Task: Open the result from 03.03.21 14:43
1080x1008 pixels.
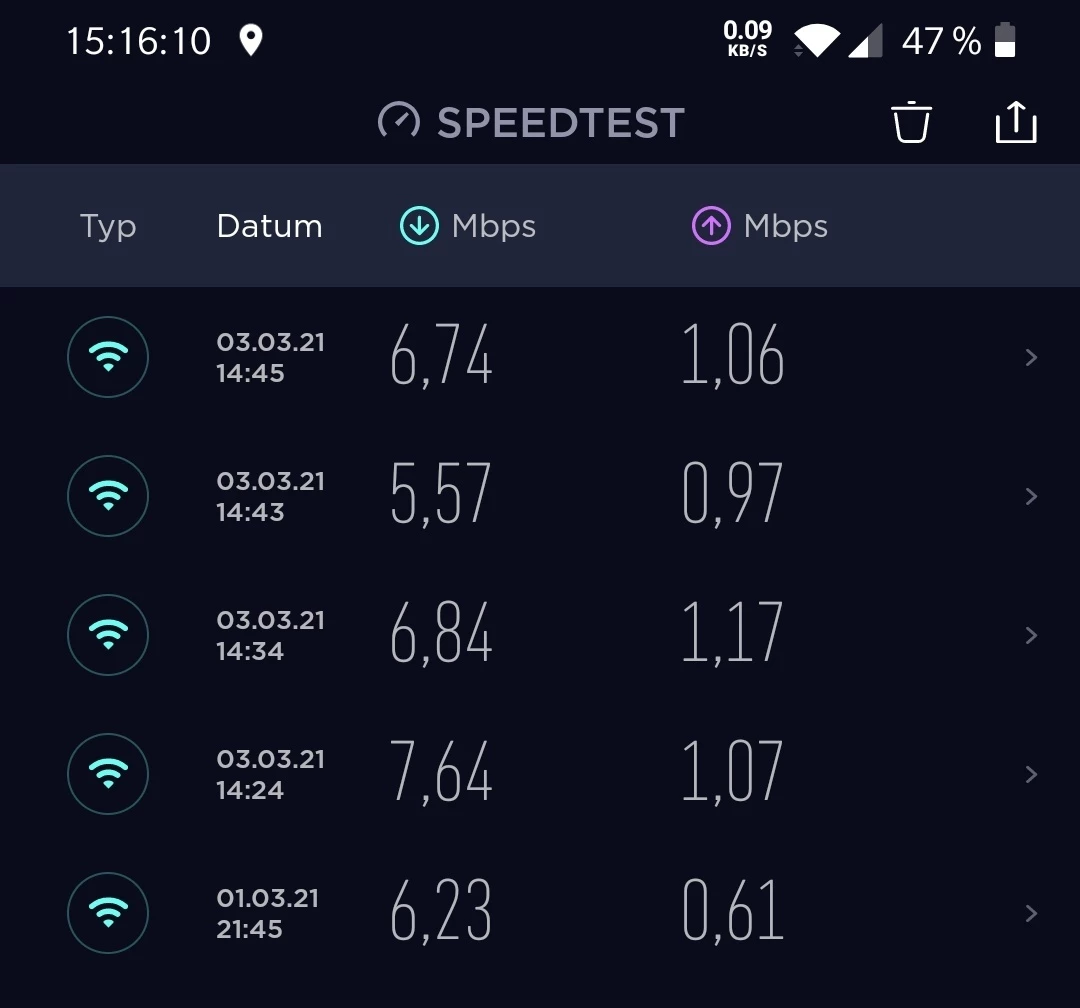Action: (x=540, y=497)
